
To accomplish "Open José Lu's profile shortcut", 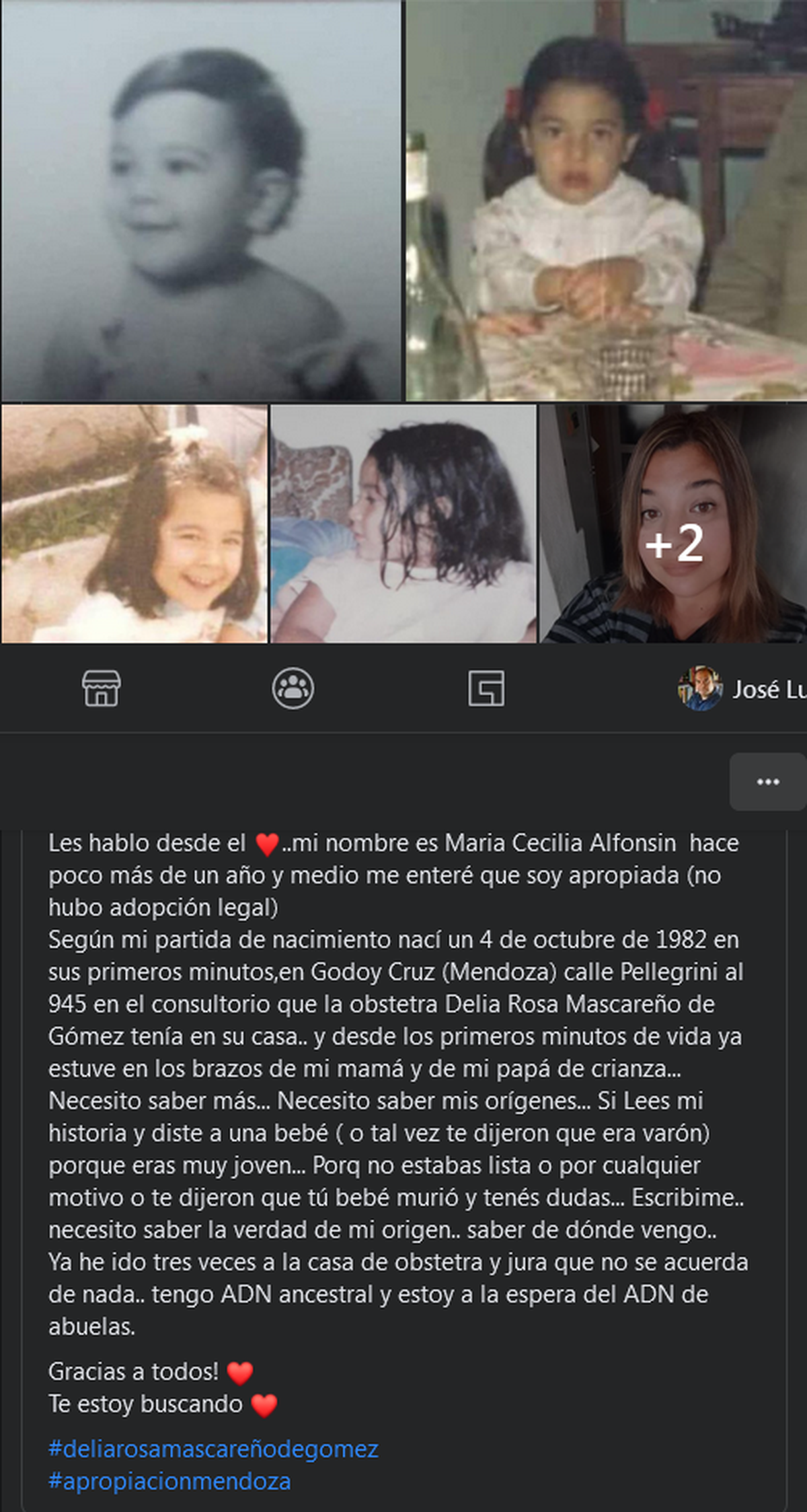I will 740,688.
